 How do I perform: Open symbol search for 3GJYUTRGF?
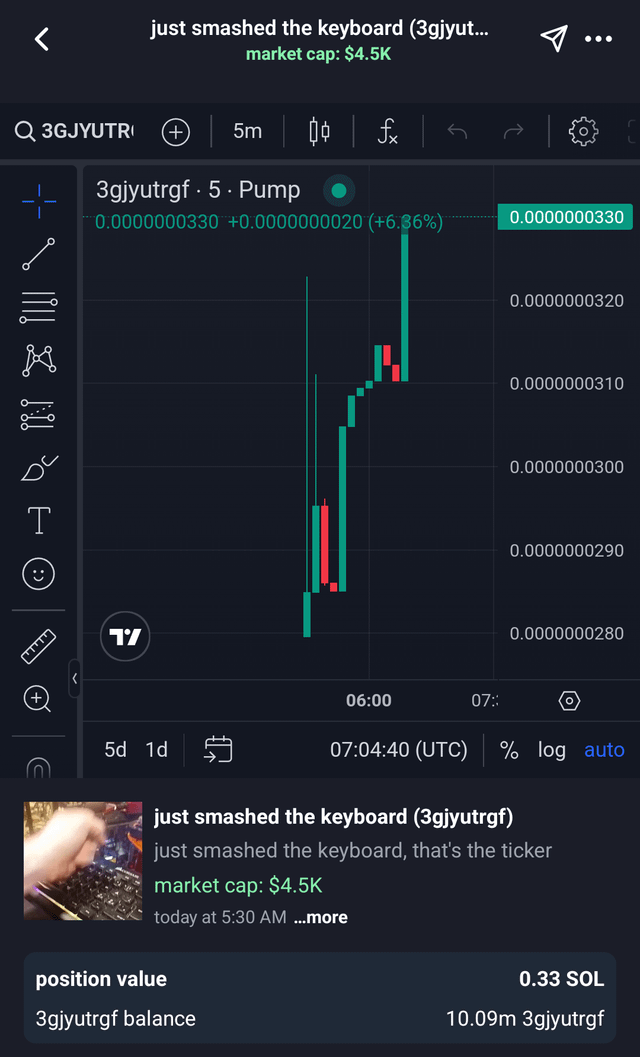coord(75,131)
